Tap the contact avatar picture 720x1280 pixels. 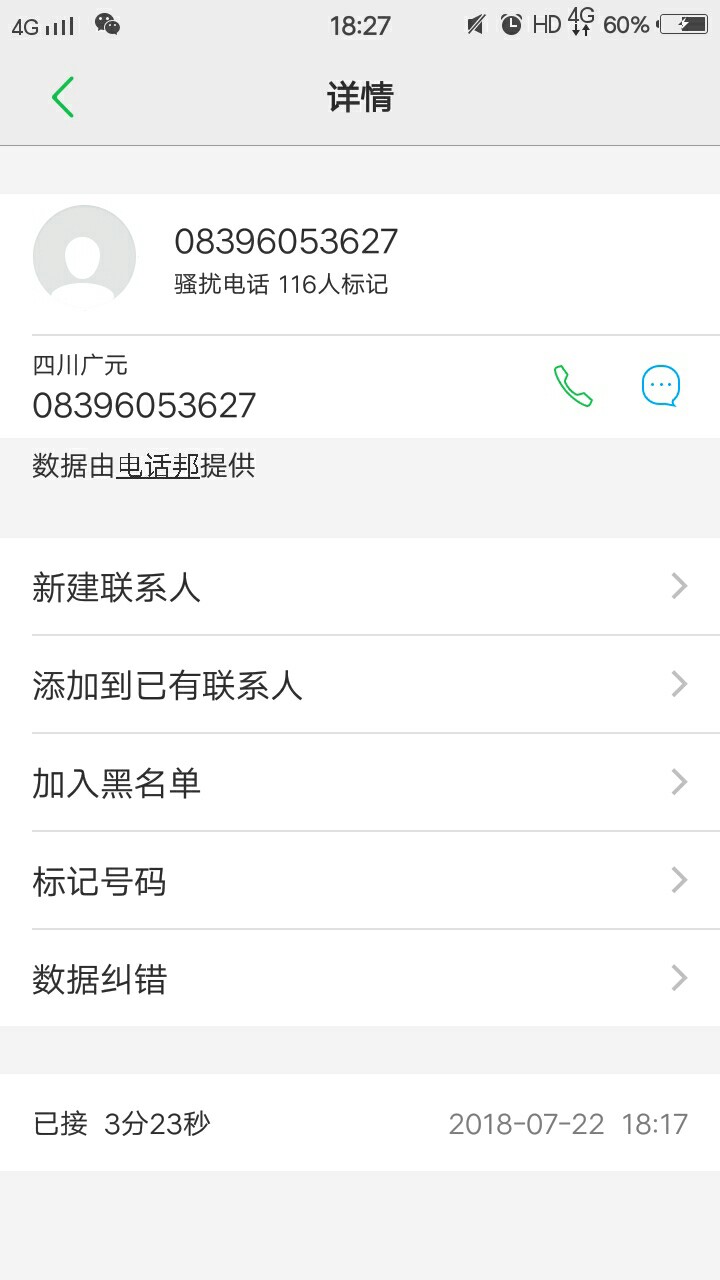point(85,257)
